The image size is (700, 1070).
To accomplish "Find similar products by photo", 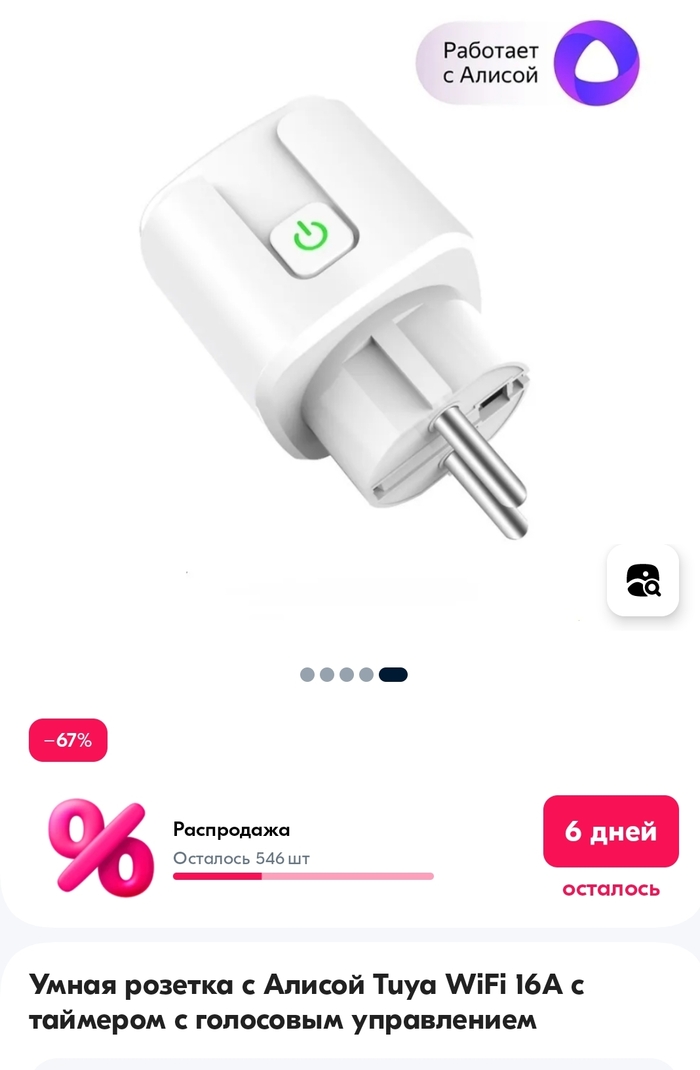I will (x=643, y=580).
